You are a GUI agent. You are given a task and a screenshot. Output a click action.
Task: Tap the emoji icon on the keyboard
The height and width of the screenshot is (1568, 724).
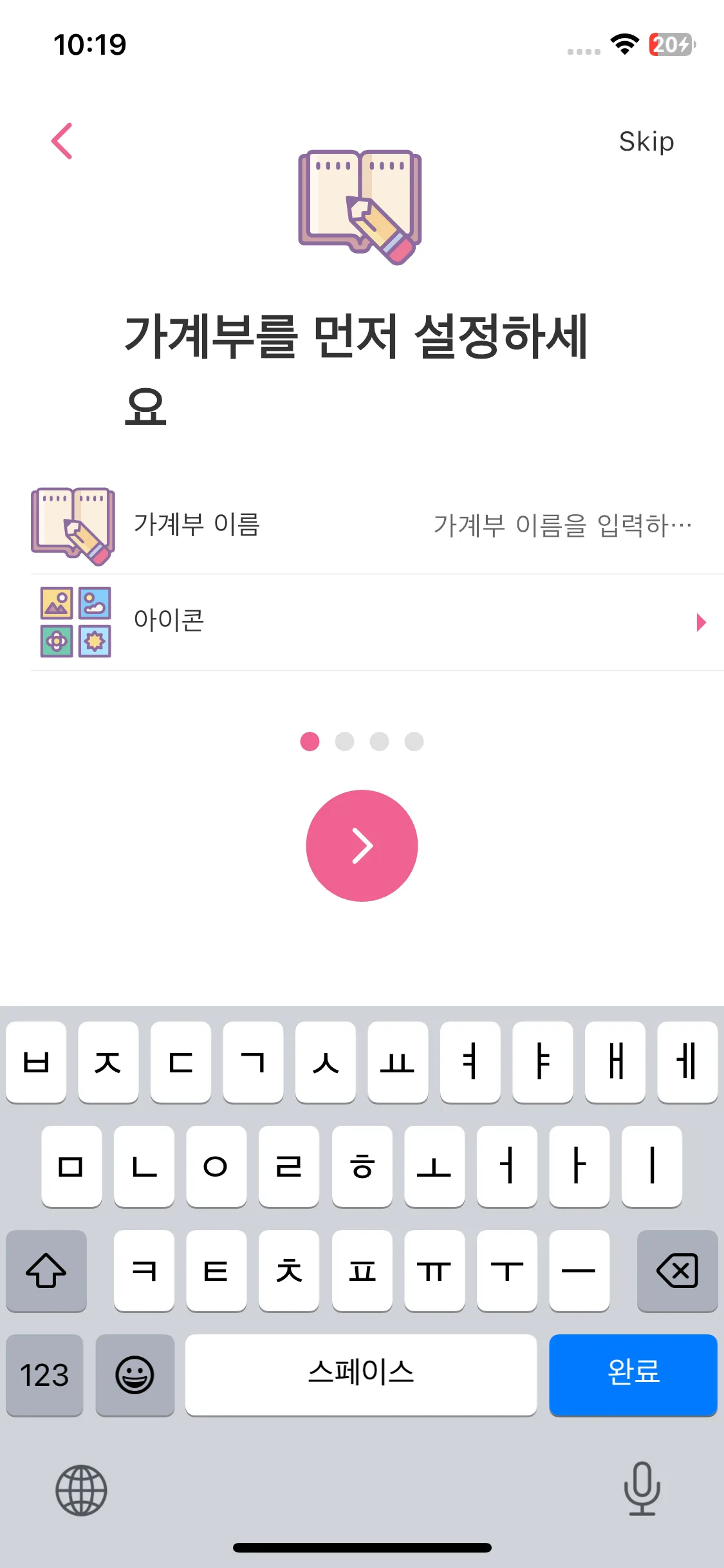pos(135,1376)
